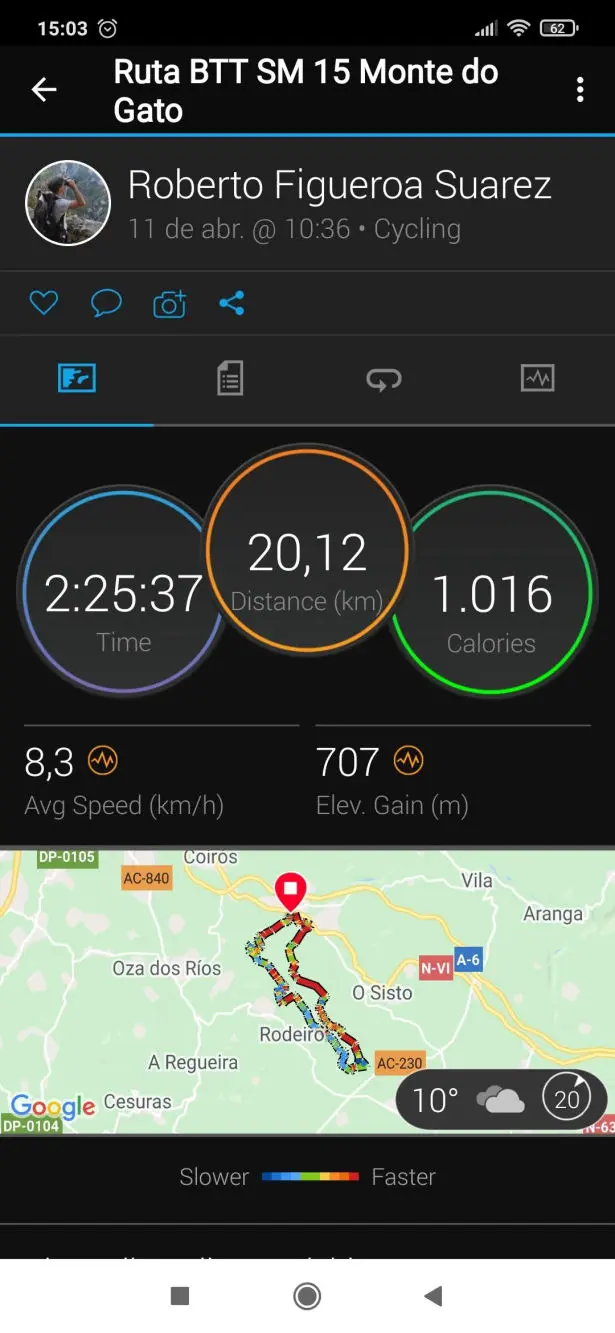Tap the system home button
Image resolution: width=615 pixels, height=1333 pixels.
pos(307,1296)
